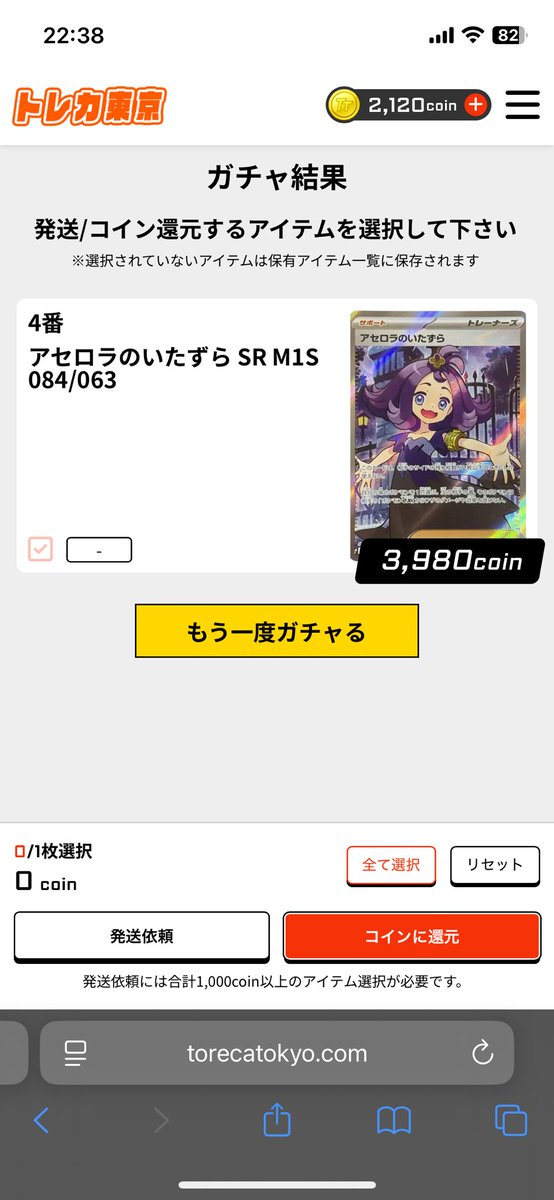This screenshot has height=1200, width=554.
Task: Reload the page
Action: (x=482, y=1053)
